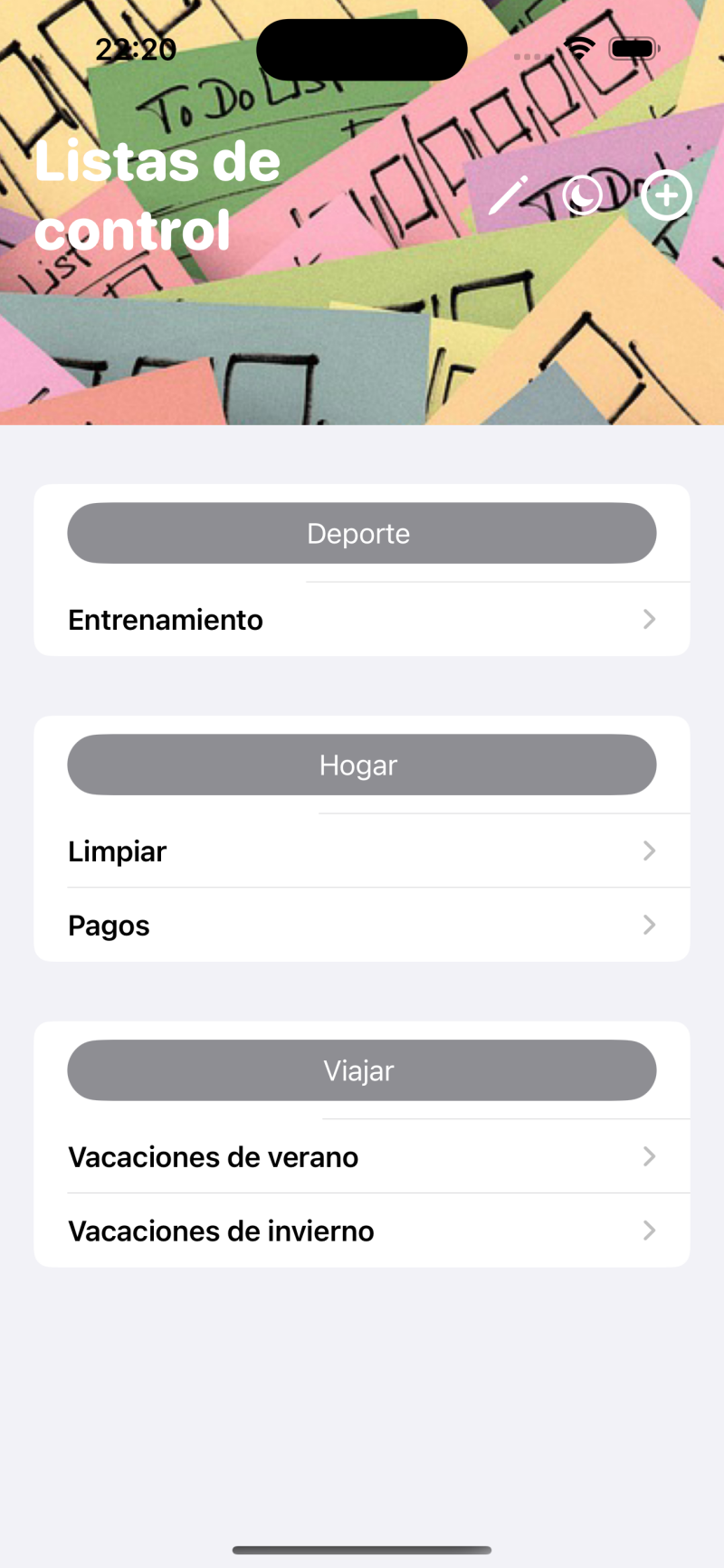Open the Pagos checklist
The height and width of the screenshot is (1568, 724).
(x=361, y=926)
